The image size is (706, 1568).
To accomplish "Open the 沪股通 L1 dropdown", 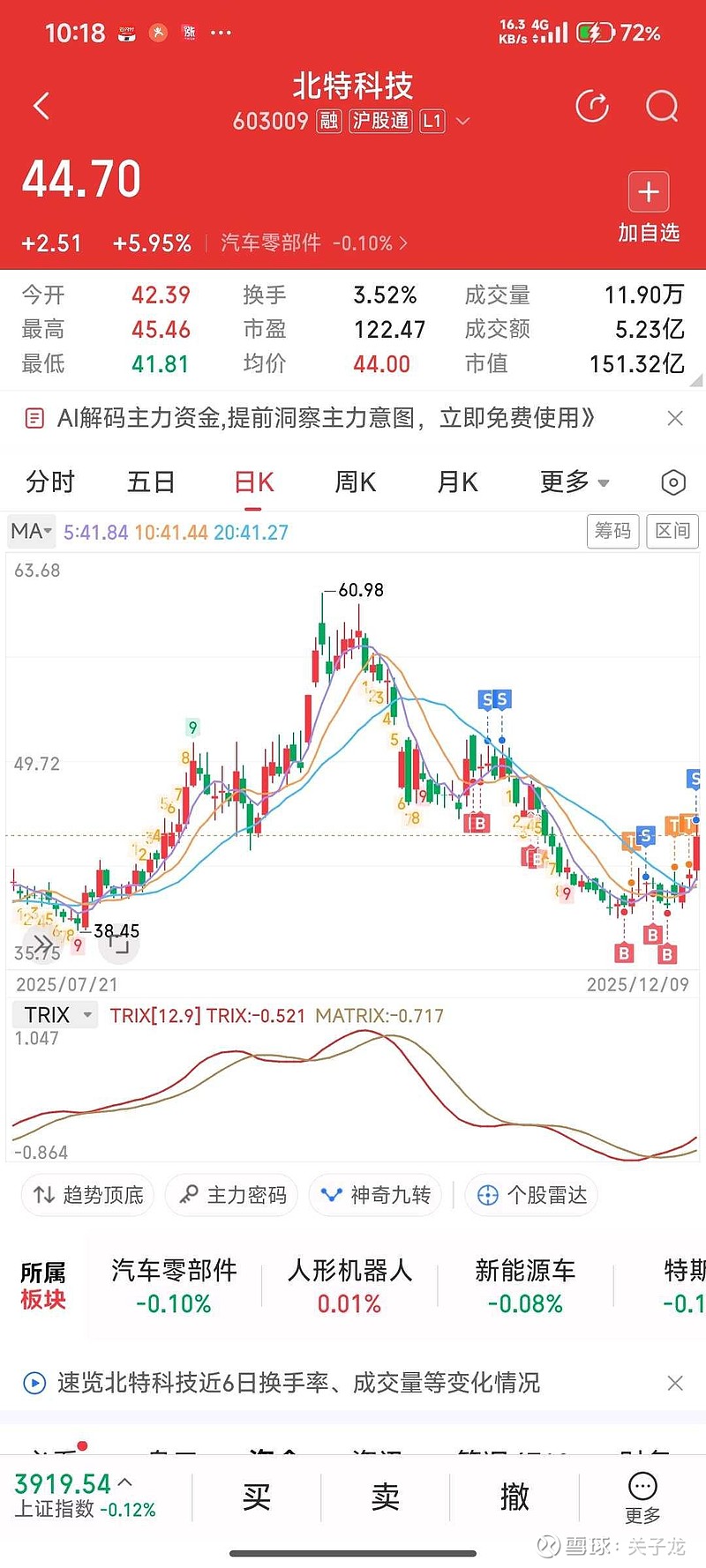I will (x=463, y=121).
